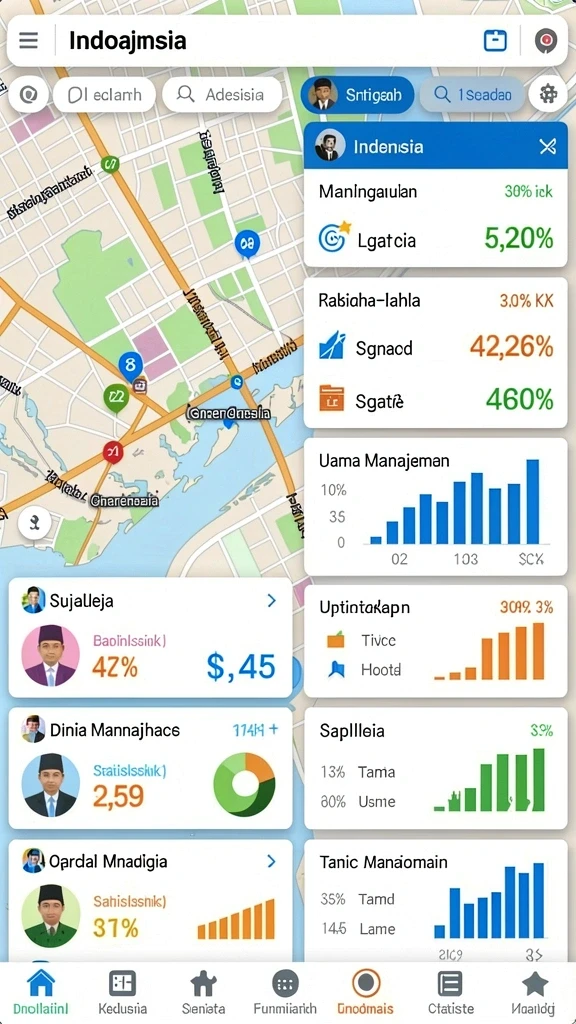Viewport: 576px width, 1024px height.
Task: Open the Dinia Mannajhacs card
Action: click(x=150, y=768)
